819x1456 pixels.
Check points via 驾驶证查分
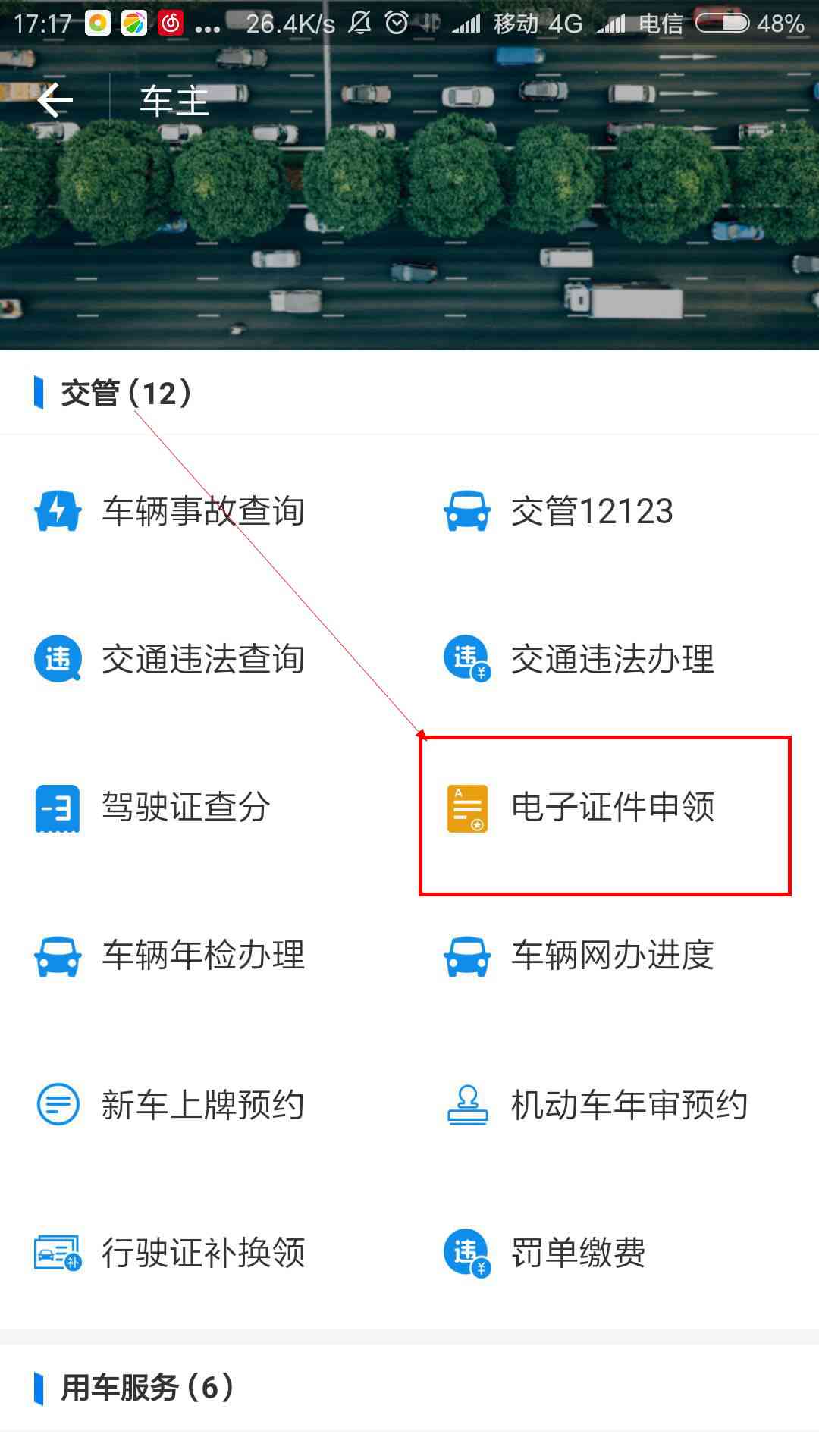[x=153, y=808]
